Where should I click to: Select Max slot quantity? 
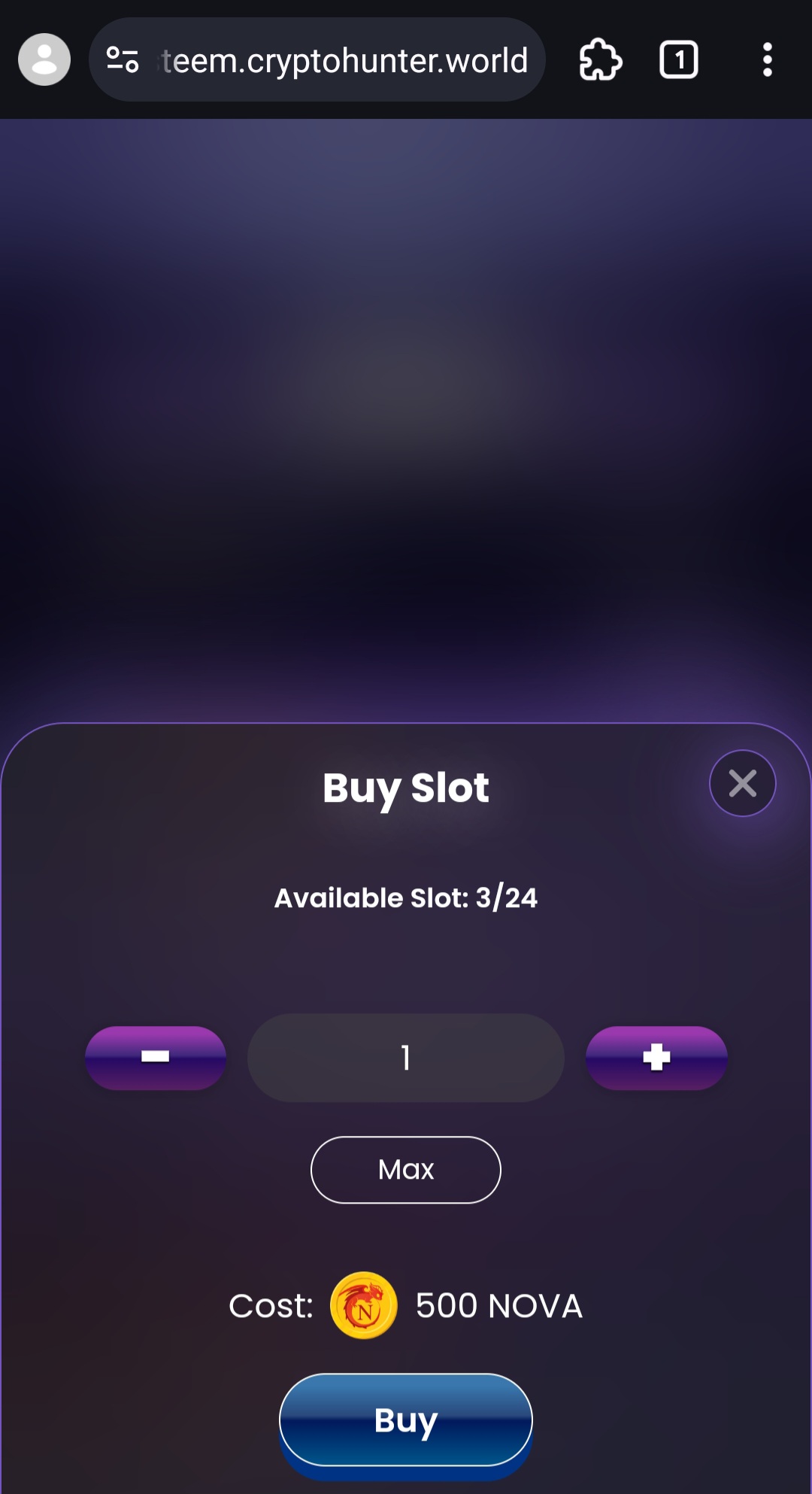[406, 1169]
